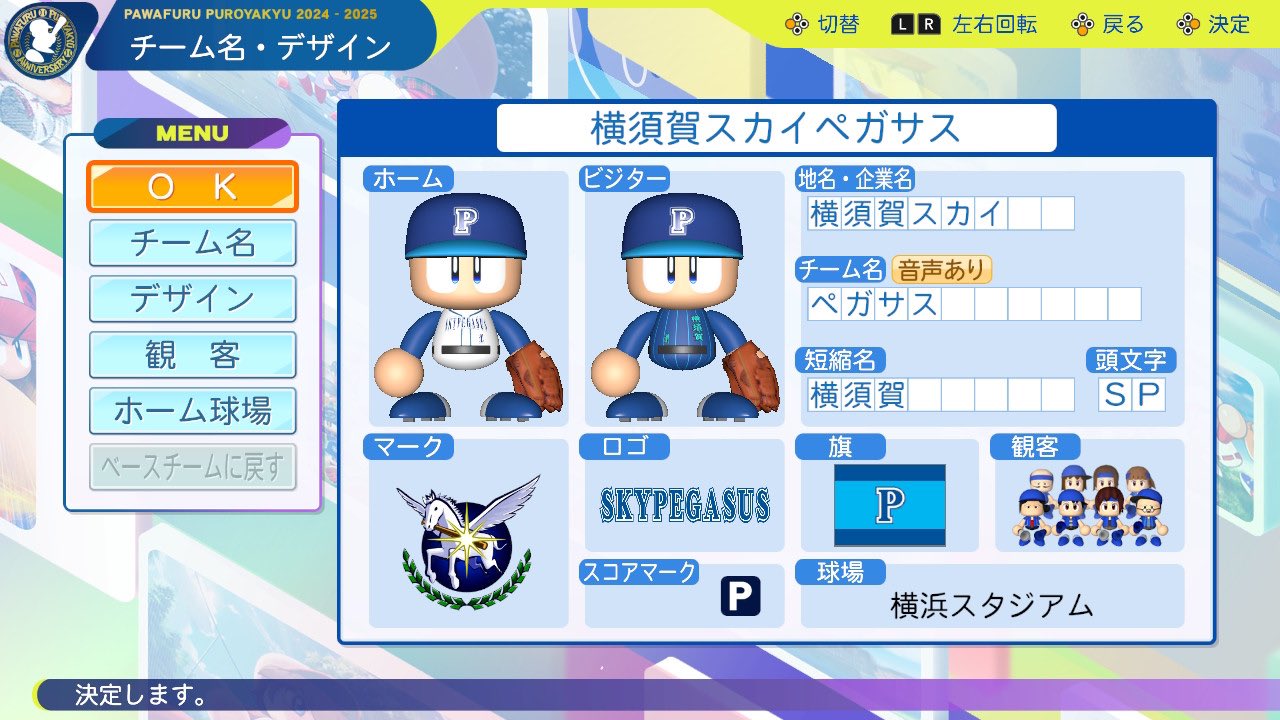Select the デザイン menu option
The width and height of the screenshot is (1280, 720).
(192, 299)
